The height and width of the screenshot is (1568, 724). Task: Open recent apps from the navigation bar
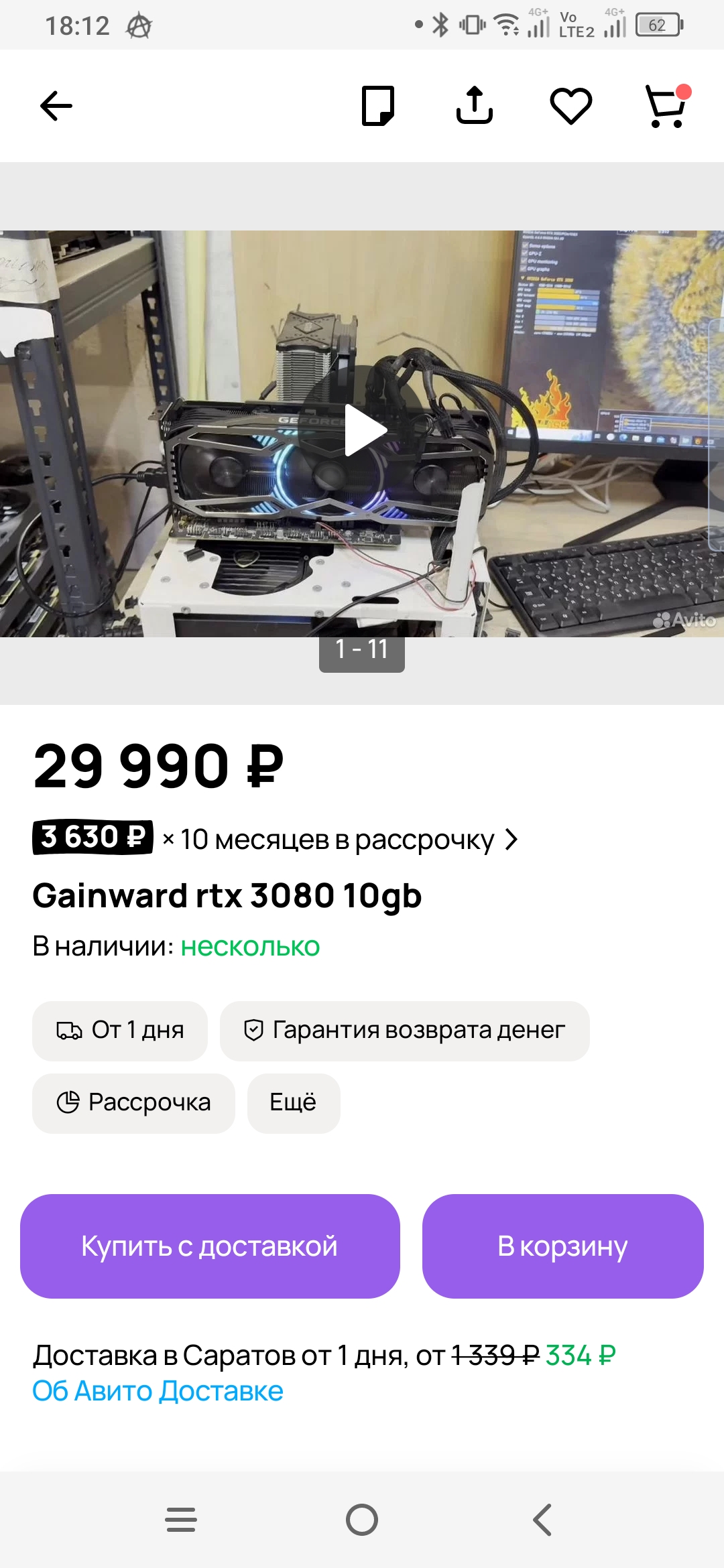(181, 1520)
